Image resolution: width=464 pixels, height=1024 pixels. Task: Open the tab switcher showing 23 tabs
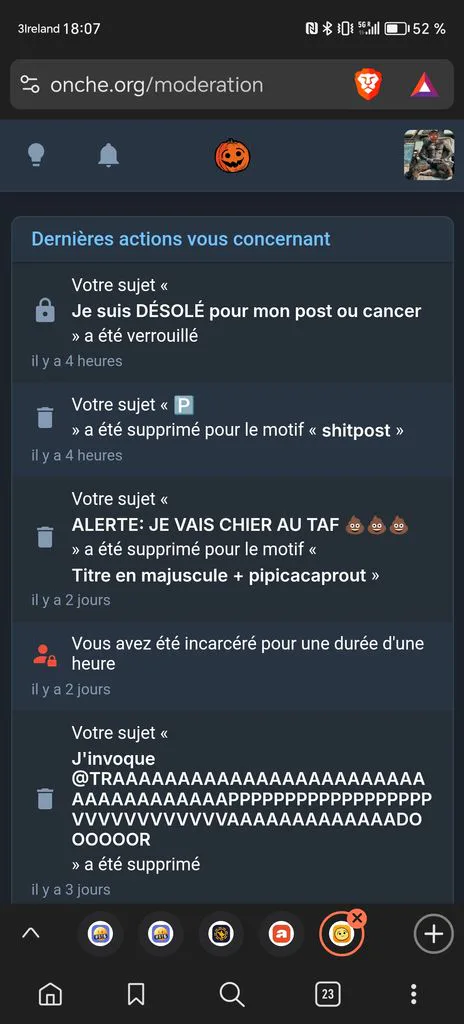pyautogui.click(x=327, y=995)
